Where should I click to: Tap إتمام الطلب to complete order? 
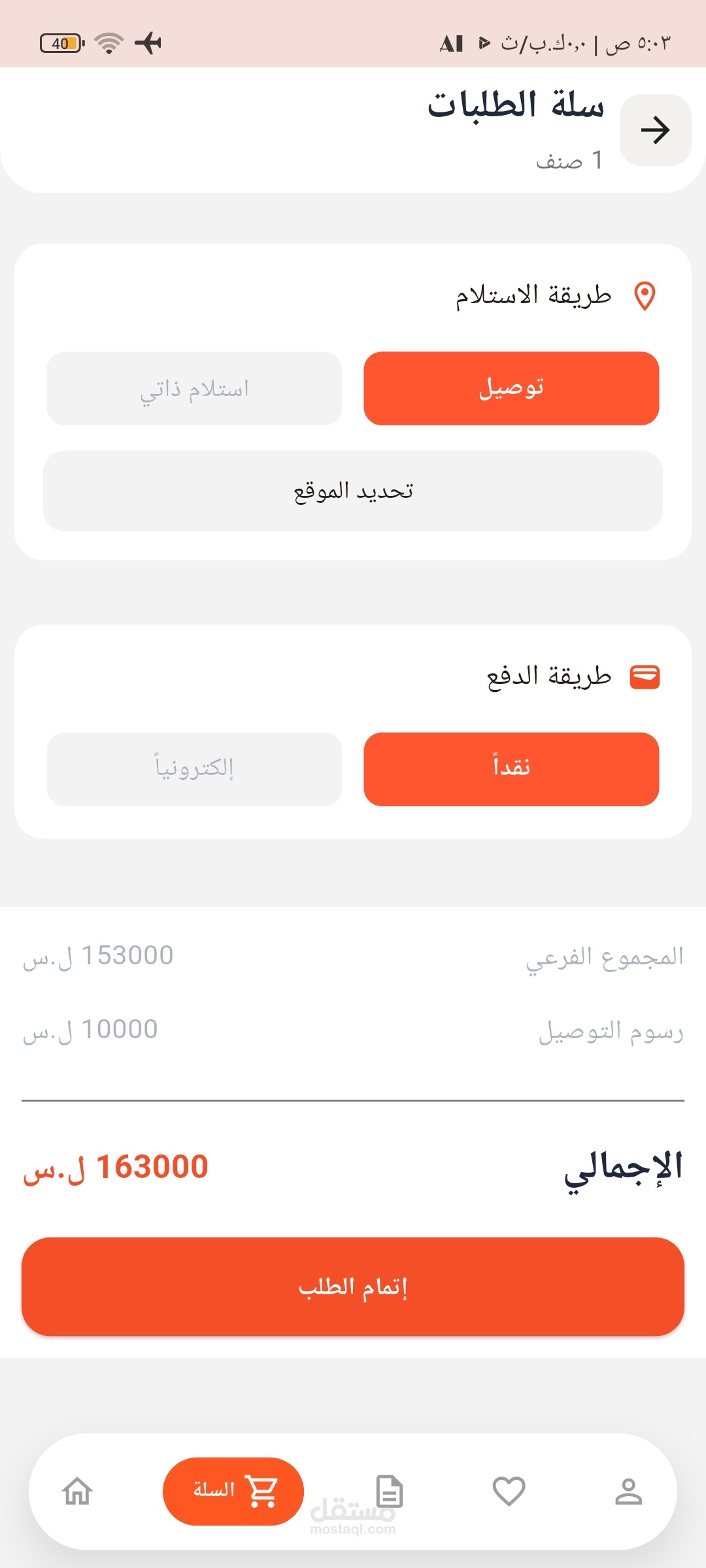[x=353, y=1286]
